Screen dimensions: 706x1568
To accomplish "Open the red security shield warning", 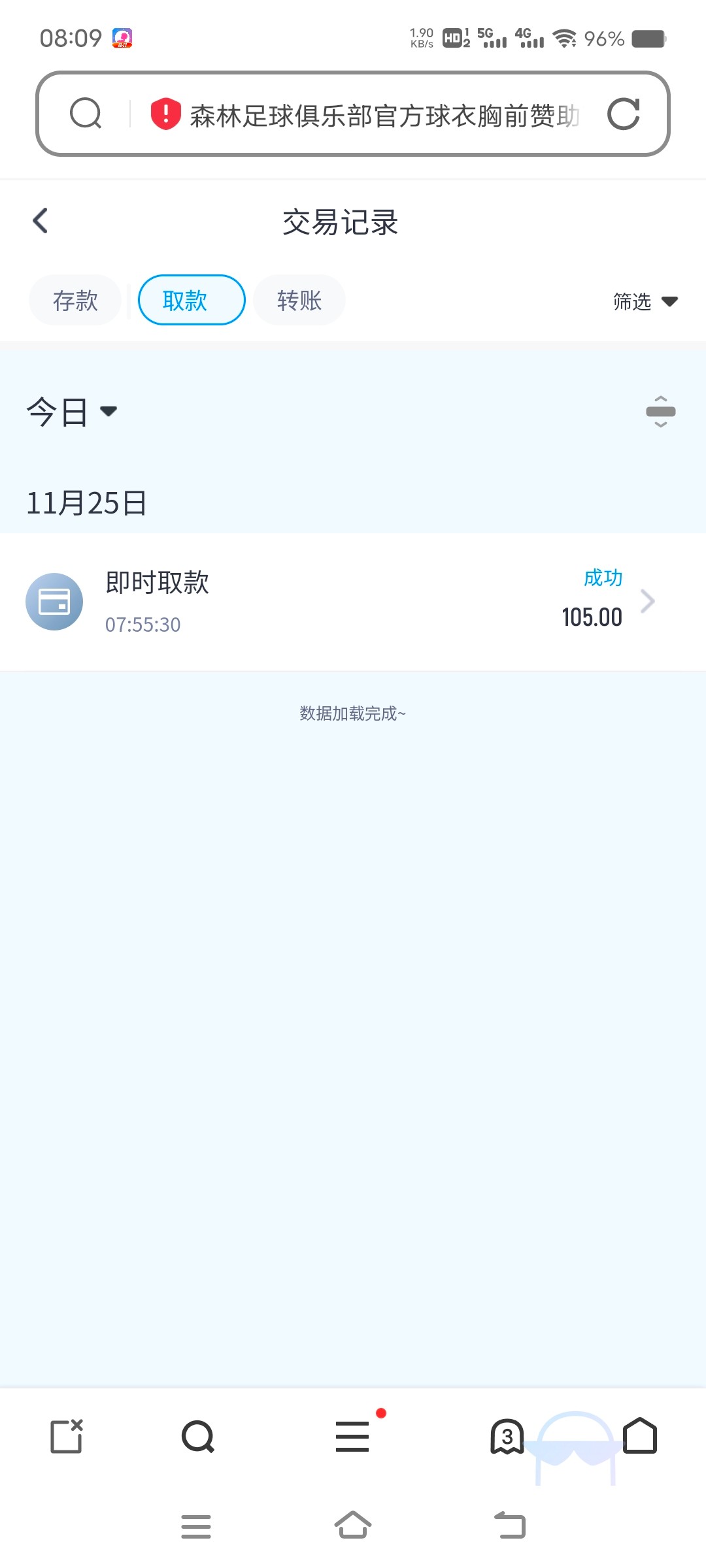I will click(166, 114).
